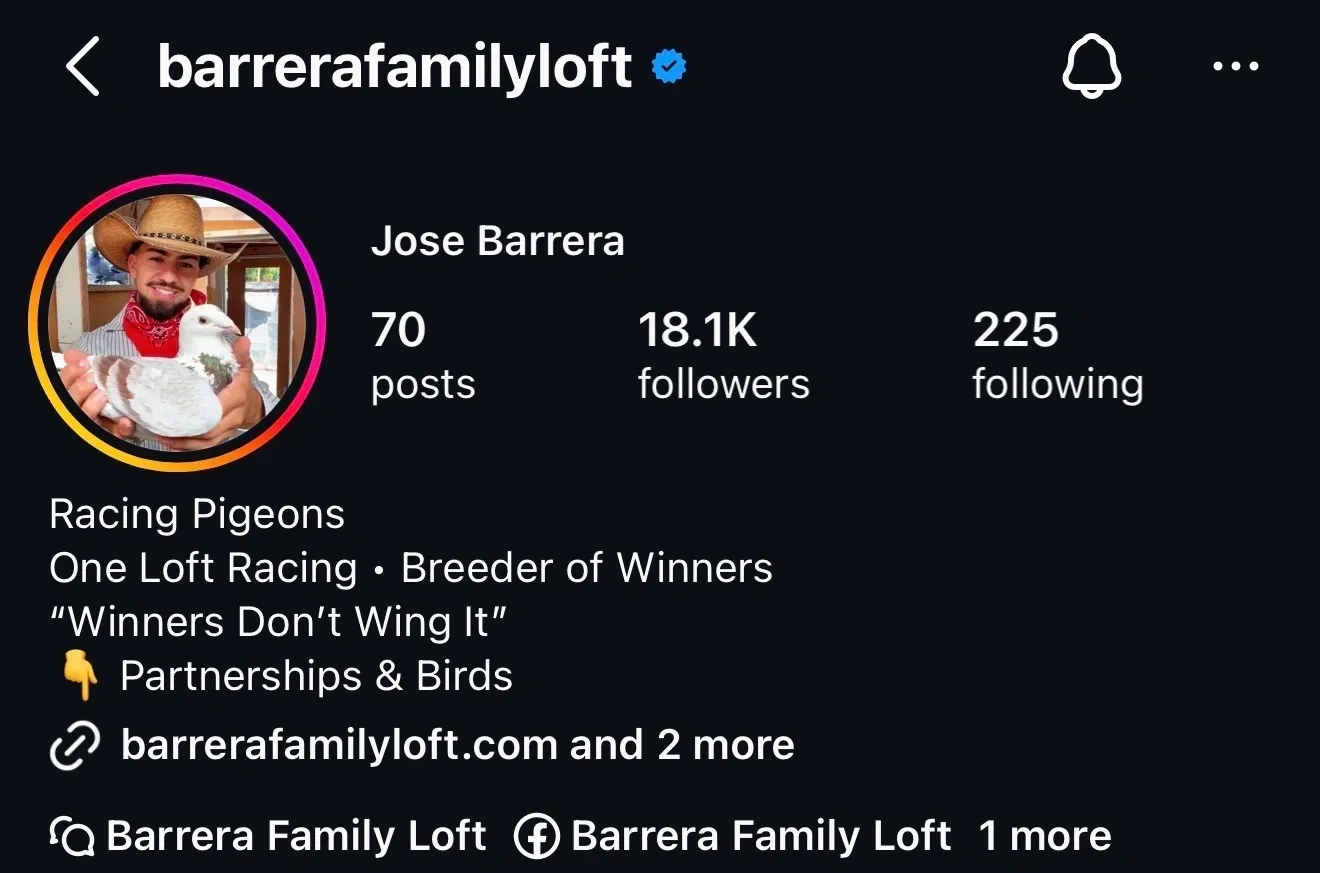Open the Barrera Family Loft broadcast channel
Viewport: 1320px width, 873px height.
[x=270, y=836]
